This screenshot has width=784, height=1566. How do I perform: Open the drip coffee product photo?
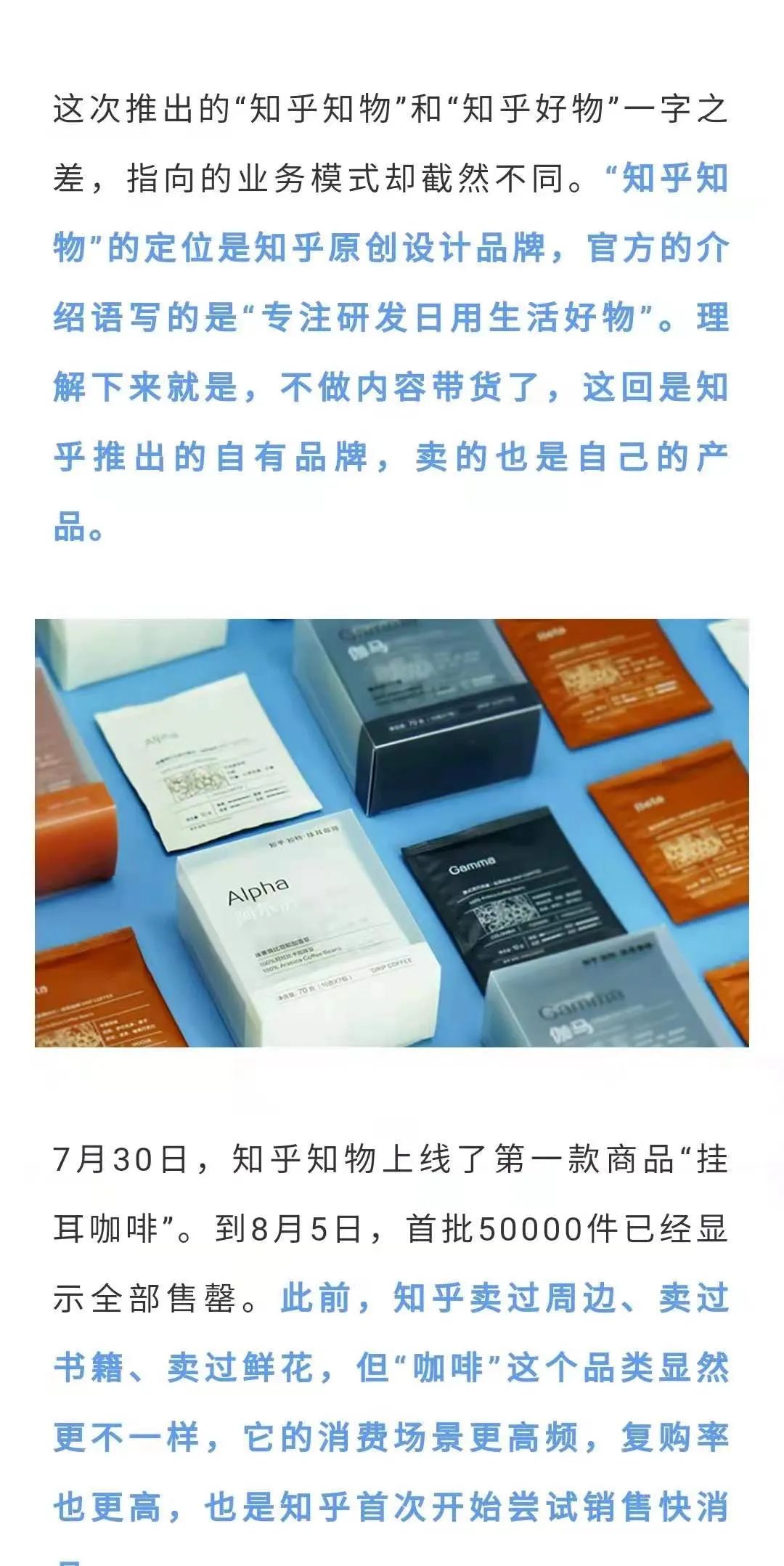pyautogui.click(x=392, y=832)
